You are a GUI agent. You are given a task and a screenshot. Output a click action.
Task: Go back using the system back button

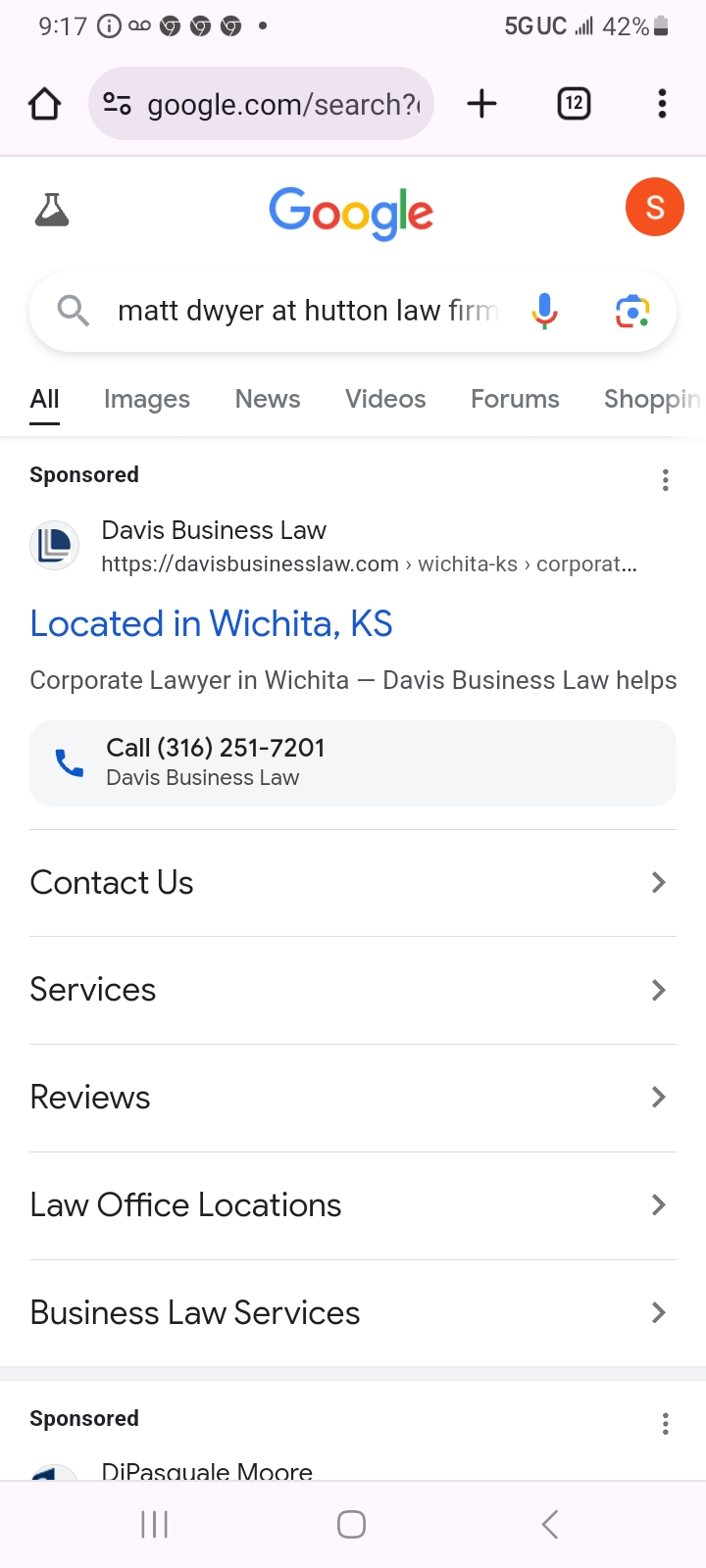[550, 1524]
